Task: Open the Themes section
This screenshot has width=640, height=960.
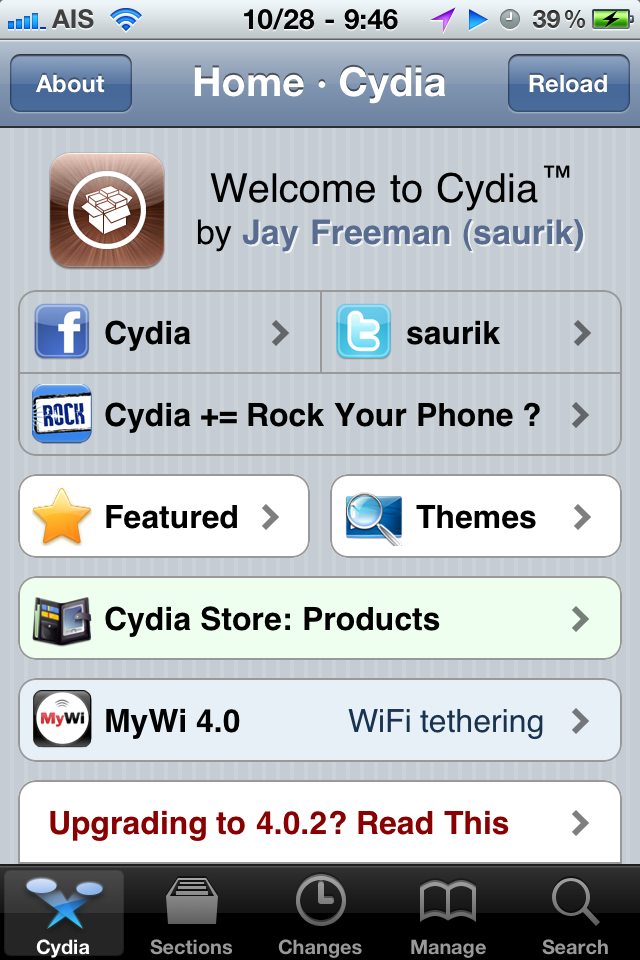Action: pyautogui.click(x=476, y=517)
